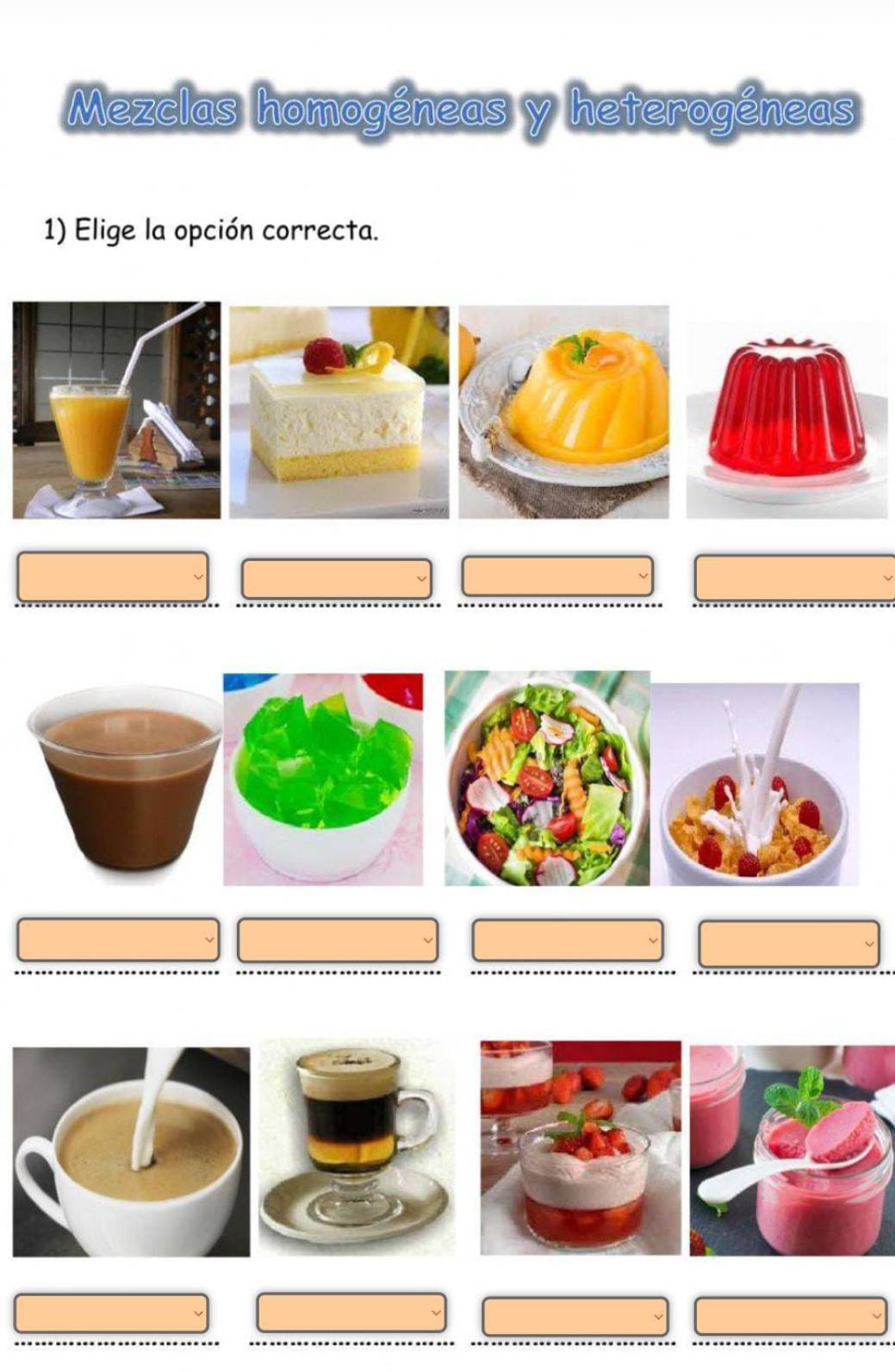This screenshot has height=1372, width=895.
Task: Open the dropdown under the orange gelatin mold
Action: click(x=557, y=577)
